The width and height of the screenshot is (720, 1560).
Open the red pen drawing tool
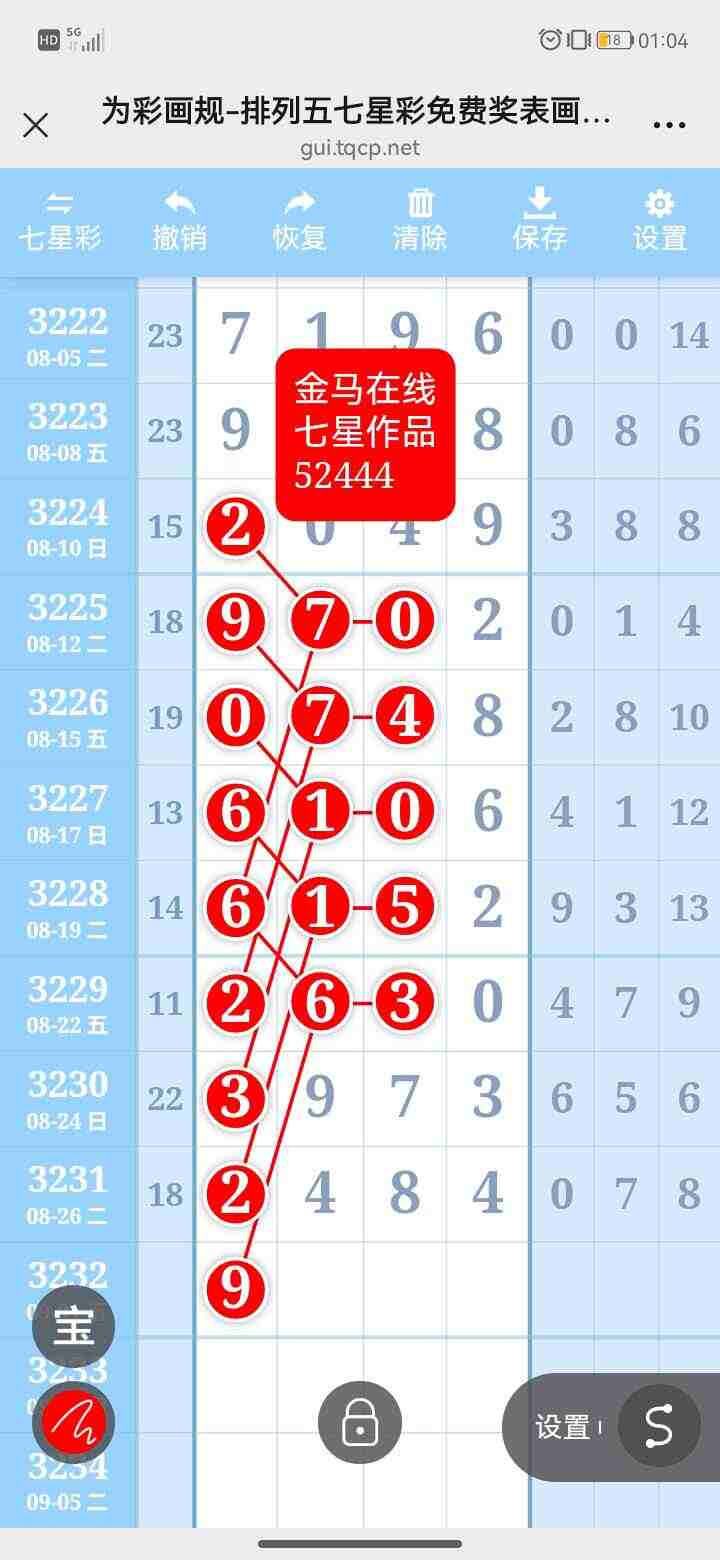pos(74,1423)
